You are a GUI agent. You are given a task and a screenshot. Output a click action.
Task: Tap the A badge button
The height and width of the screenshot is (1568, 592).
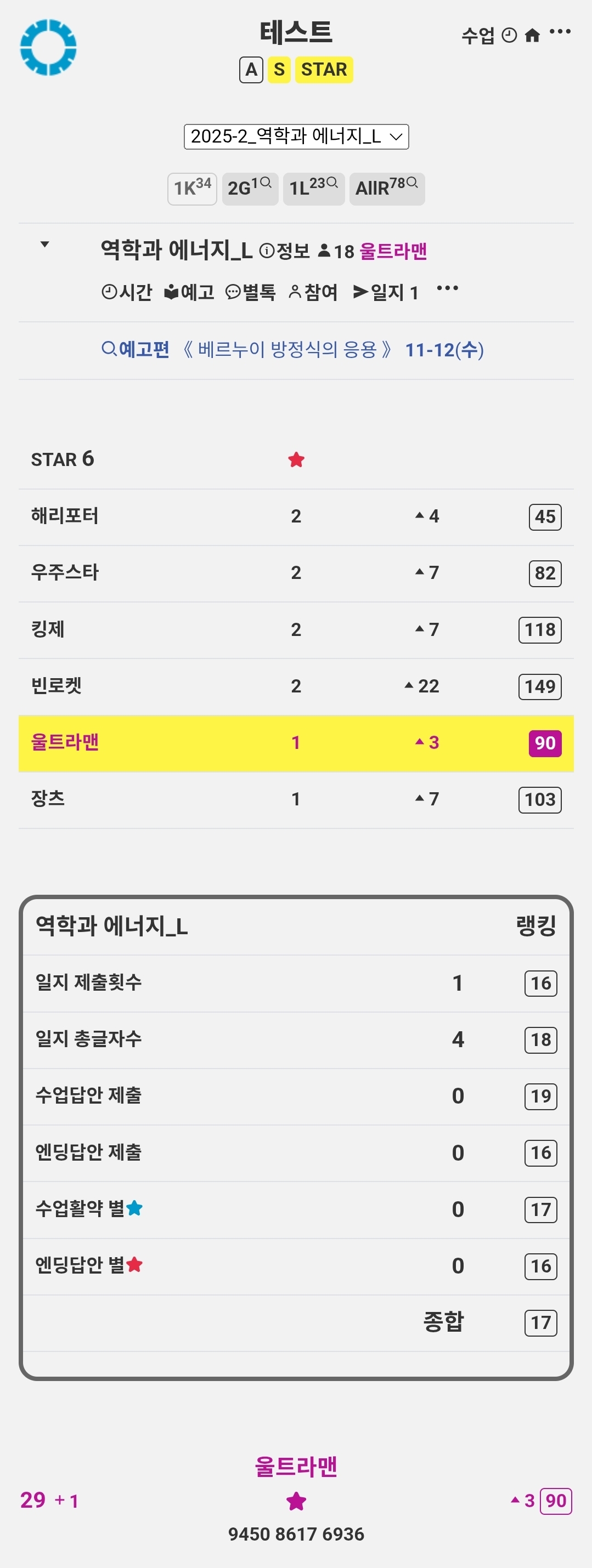click(251, 70)
